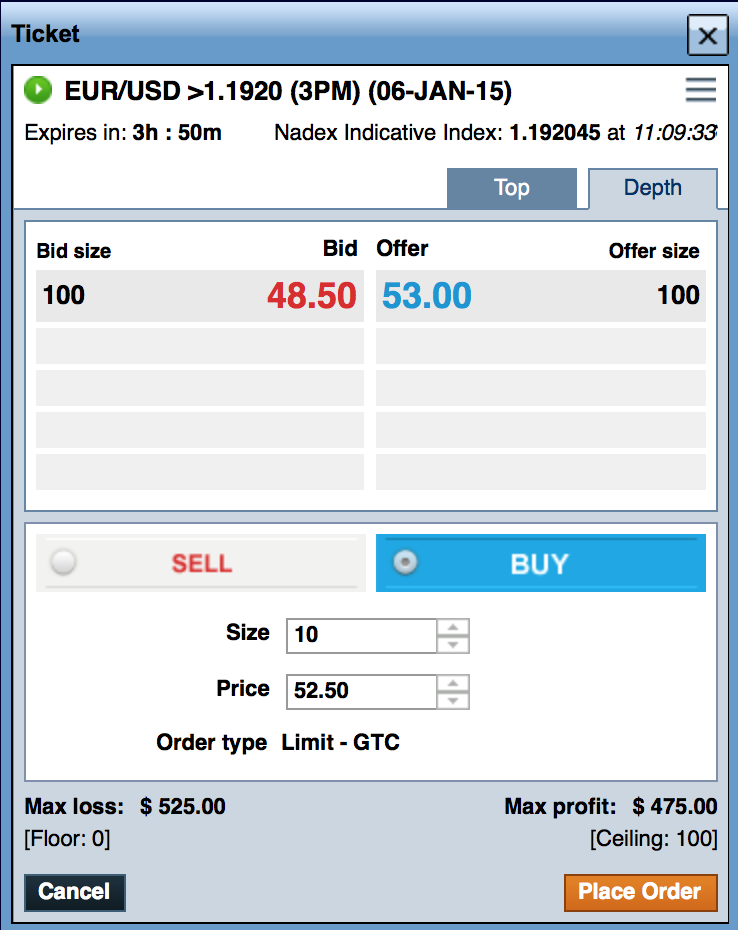Select the BUY option
The width and height of the screenshot is (738, 930).
click(540, 564)
